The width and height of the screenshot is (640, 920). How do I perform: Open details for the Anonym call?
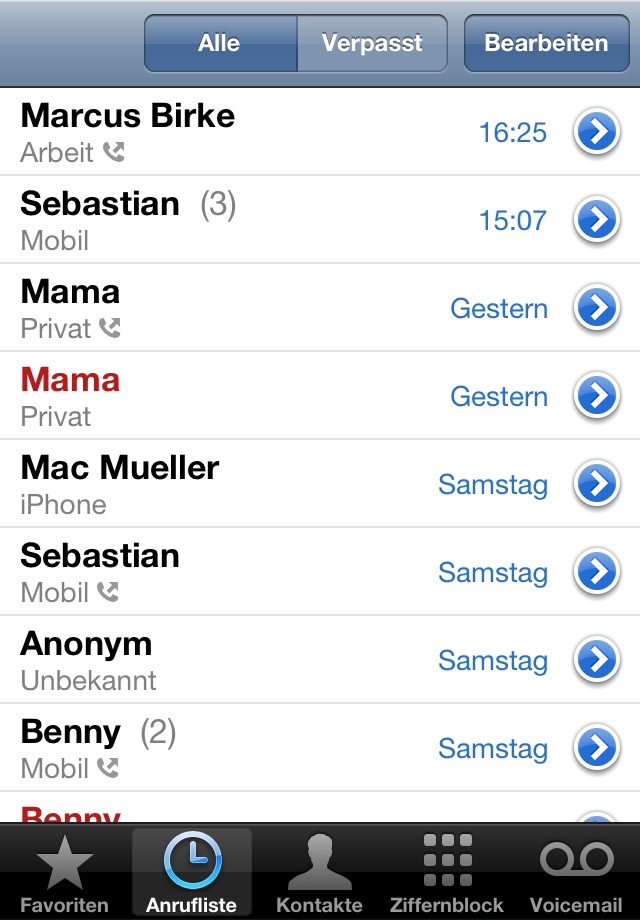pyautogui.click(x=597, y=660)
